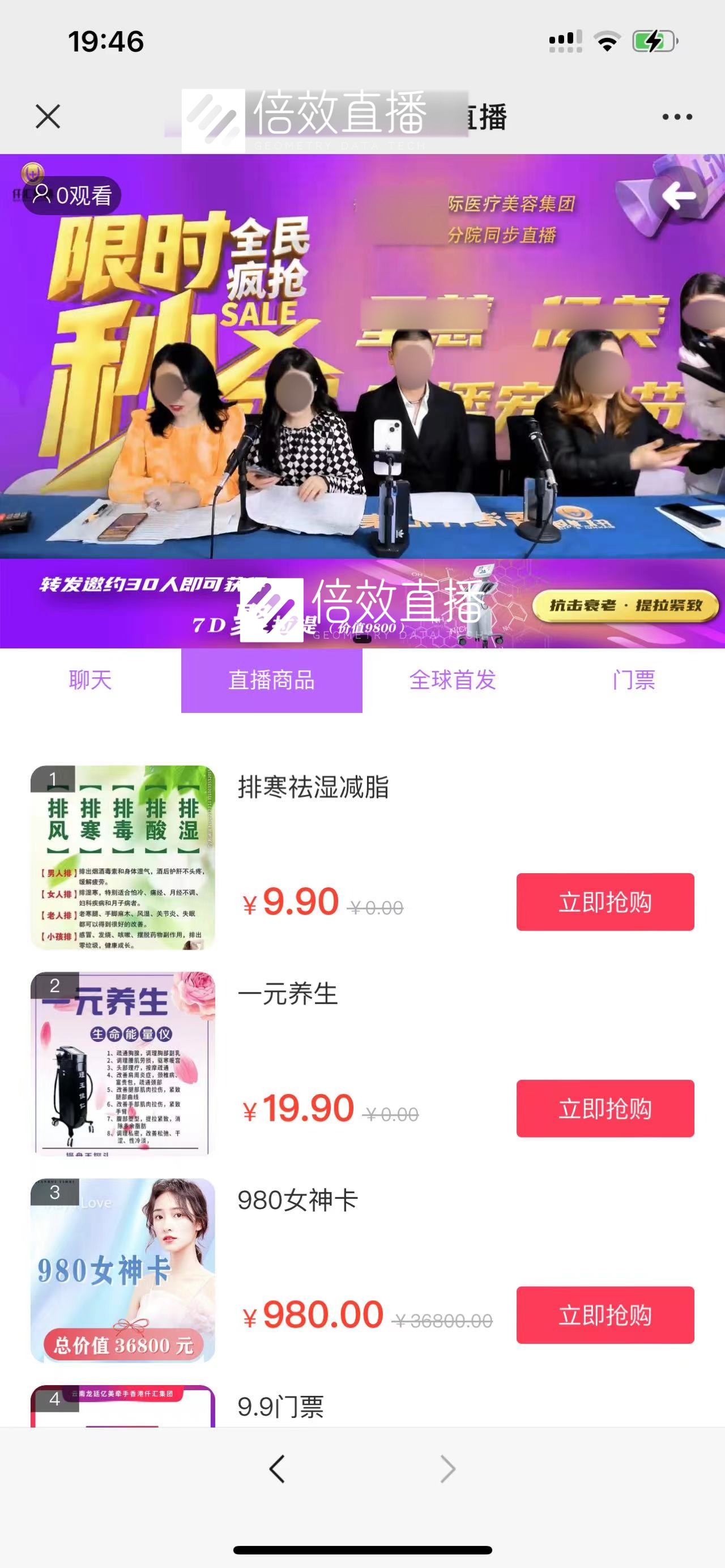Open the 门票 tab
Viewport: 725px width, 1568px height.
634,681
